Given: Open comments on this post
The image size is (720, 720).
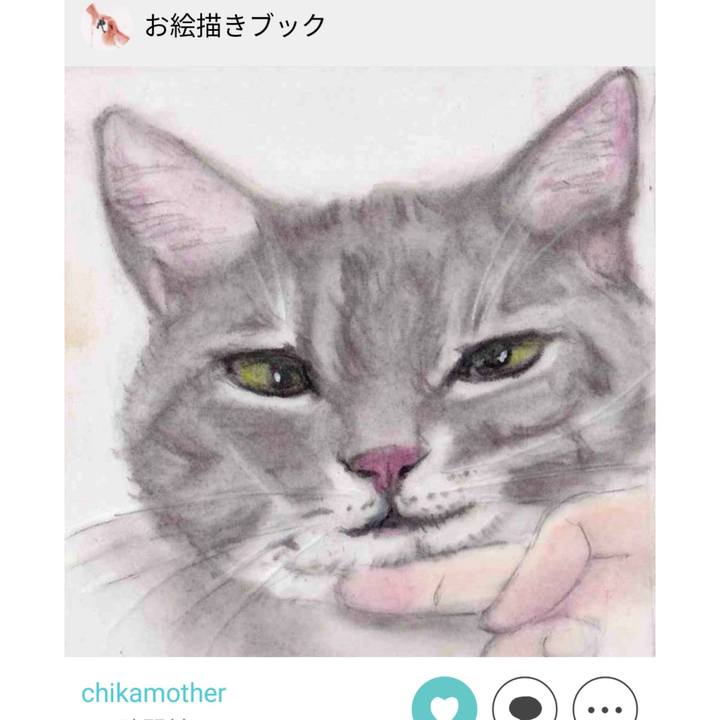Looking at the screenshot, I should [x=525, y=703].
